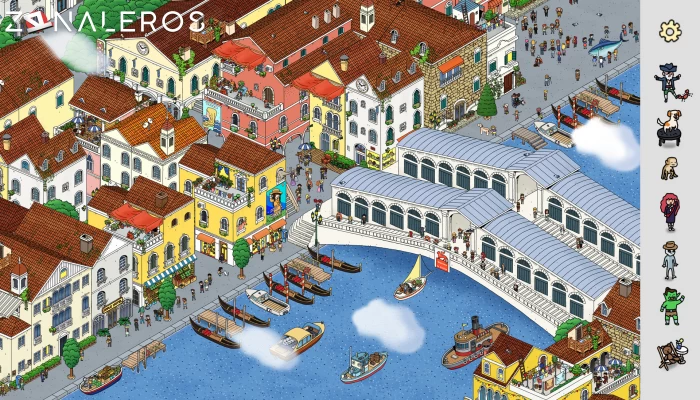Image resolution: width=700 pixels, height=400 pixels.
Task: Open the settings gear
Action: [x=669, y=31]
